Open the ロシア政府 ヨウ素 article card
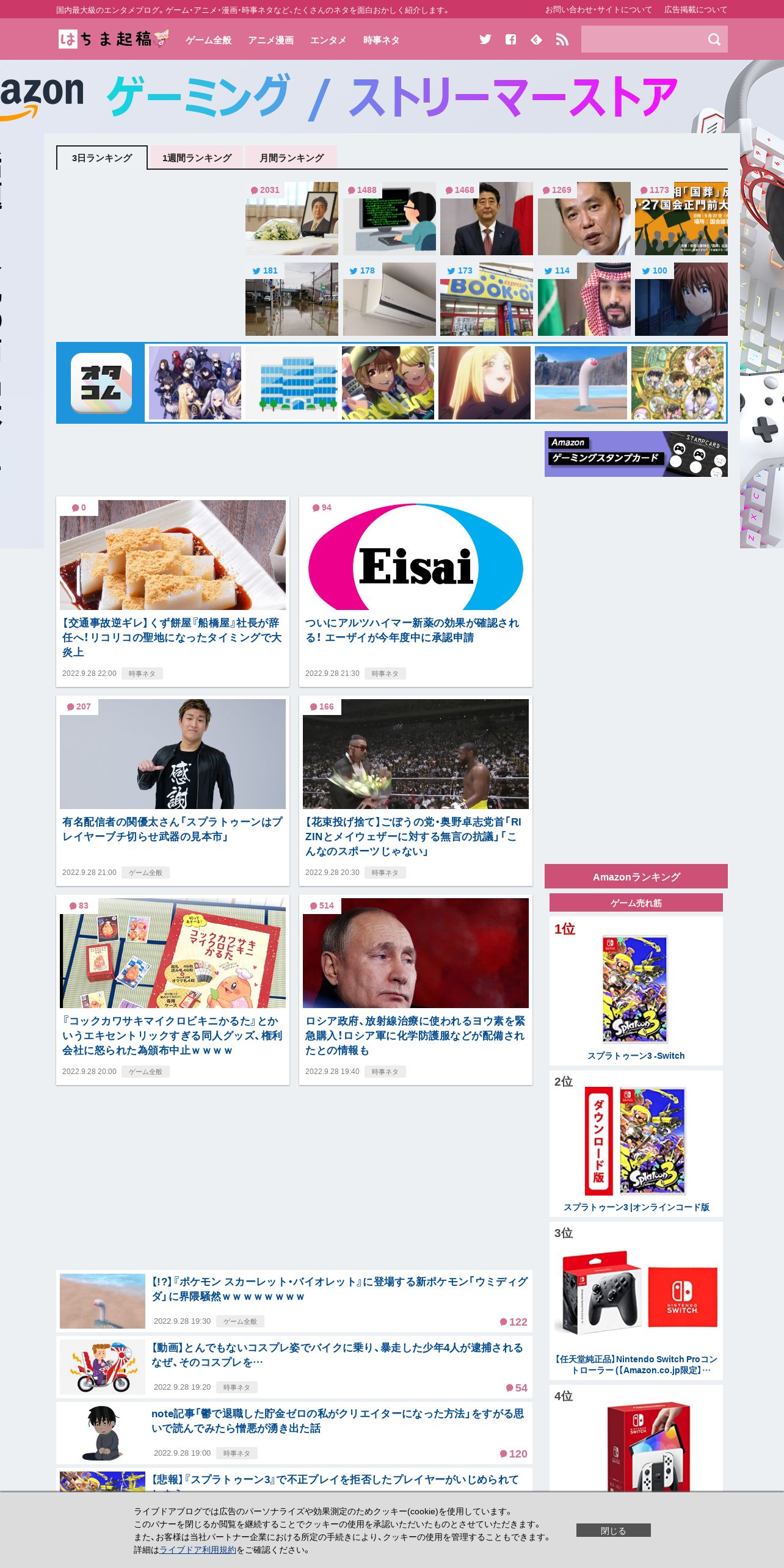 tap(415, 1035)
